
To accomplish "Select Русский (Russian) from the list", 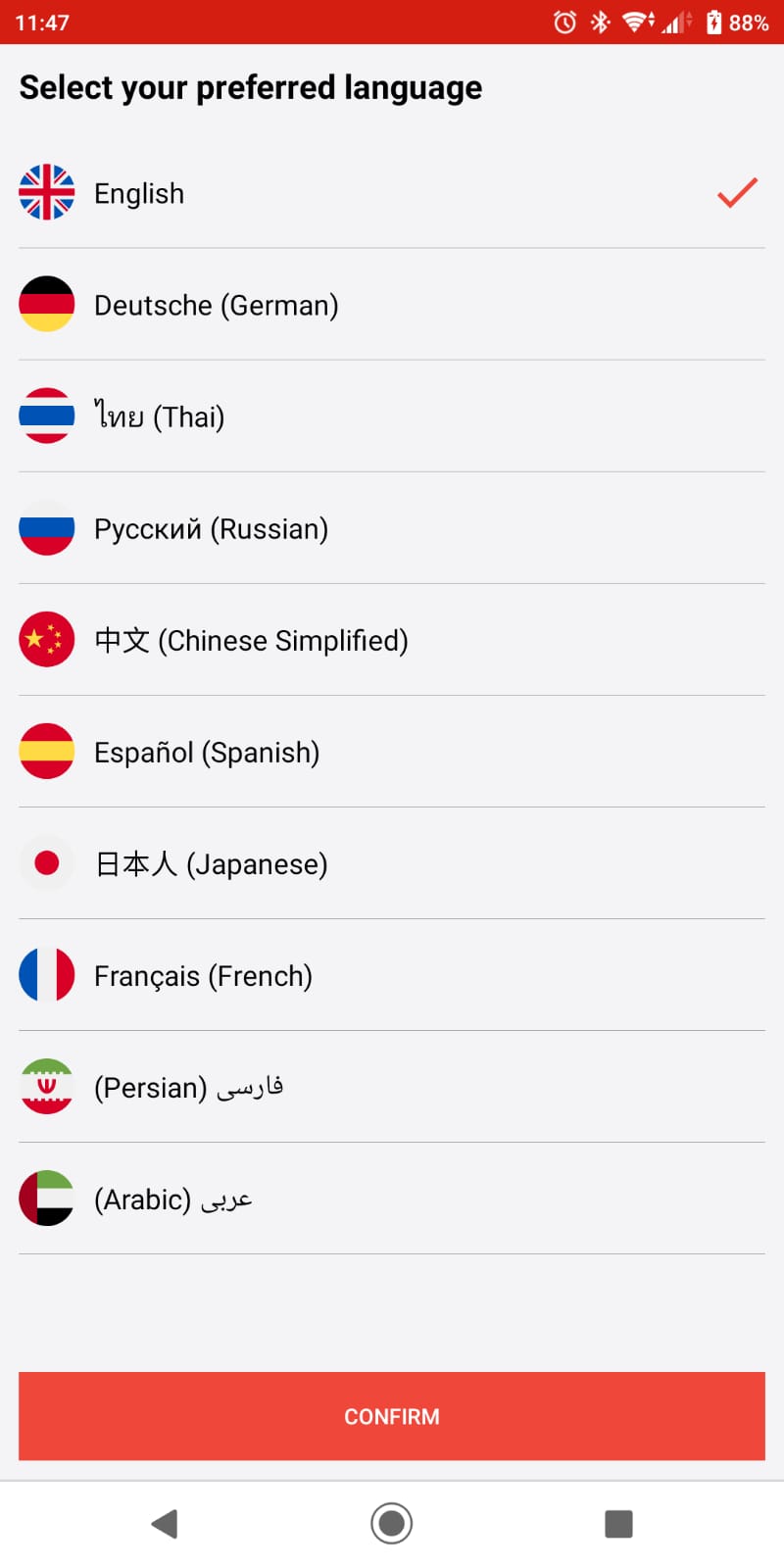I will tap(392, 528).
